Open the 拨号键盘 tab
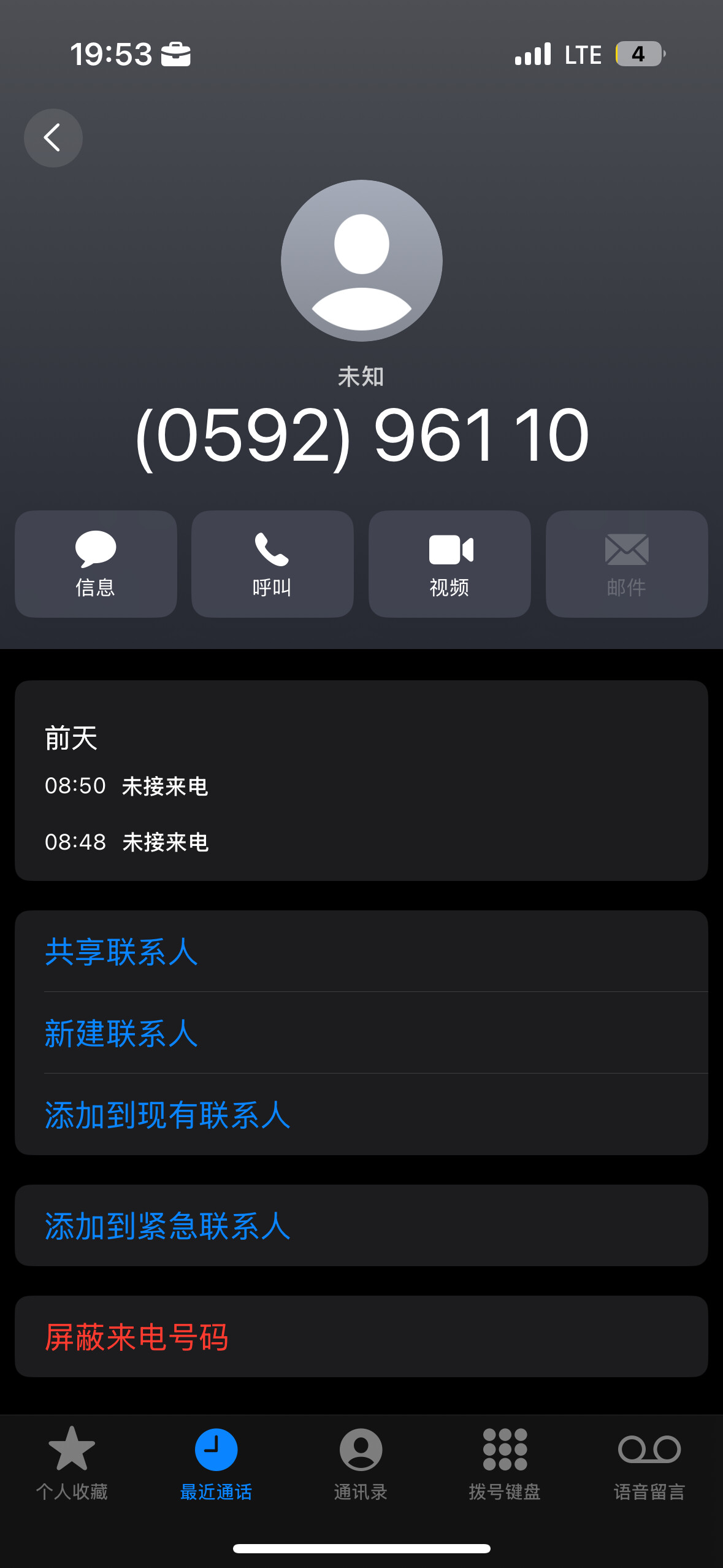 coord(505,1462)
